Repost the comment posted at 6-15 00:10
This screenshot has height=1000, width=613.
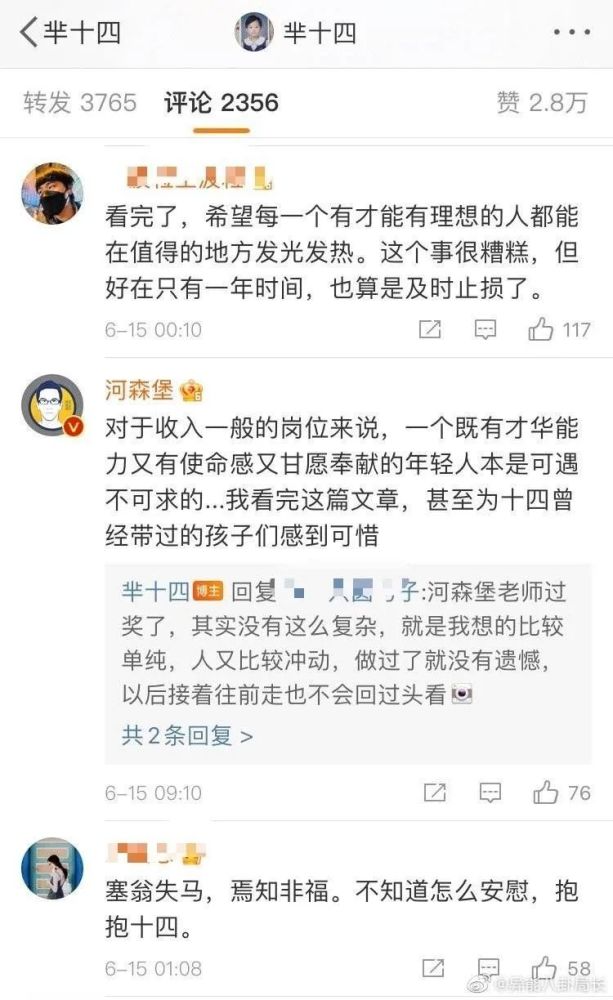click(430, 329)
